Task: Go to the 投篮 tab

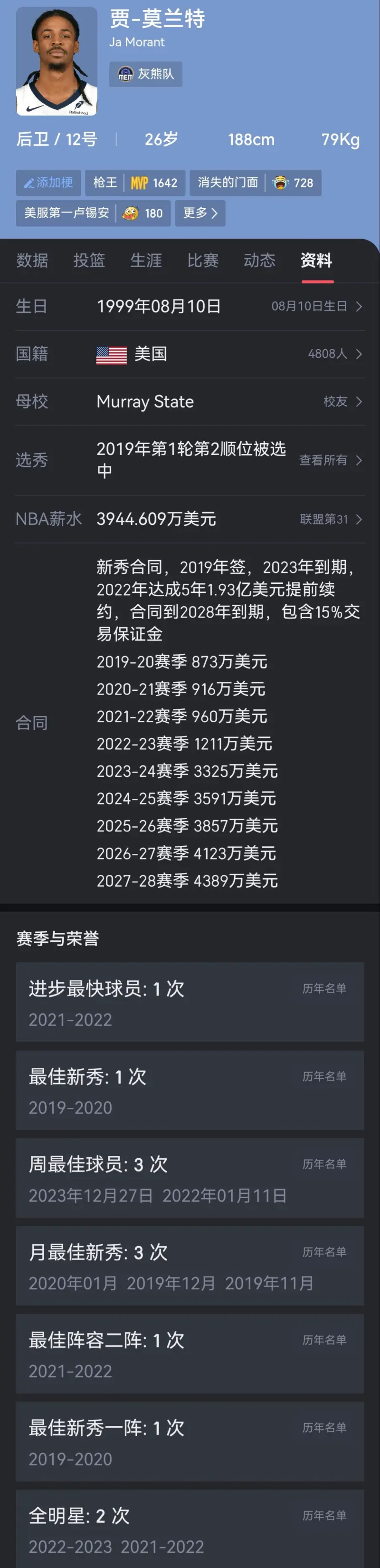Action: click(89, 261)
